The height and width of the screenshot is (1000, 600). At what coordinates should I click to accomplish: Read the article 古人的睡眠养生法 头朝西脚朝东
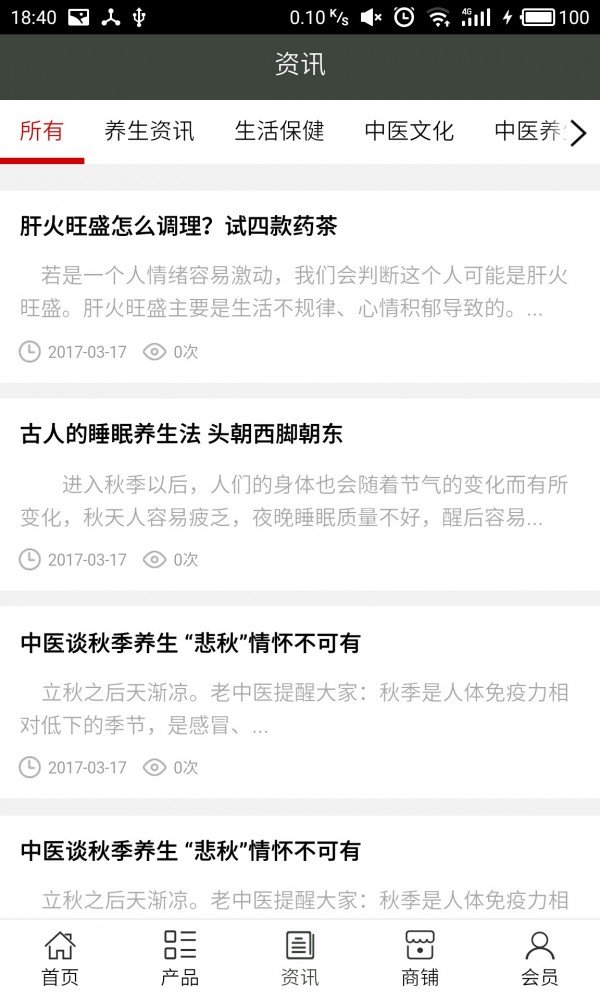click(x=181, y=434)
